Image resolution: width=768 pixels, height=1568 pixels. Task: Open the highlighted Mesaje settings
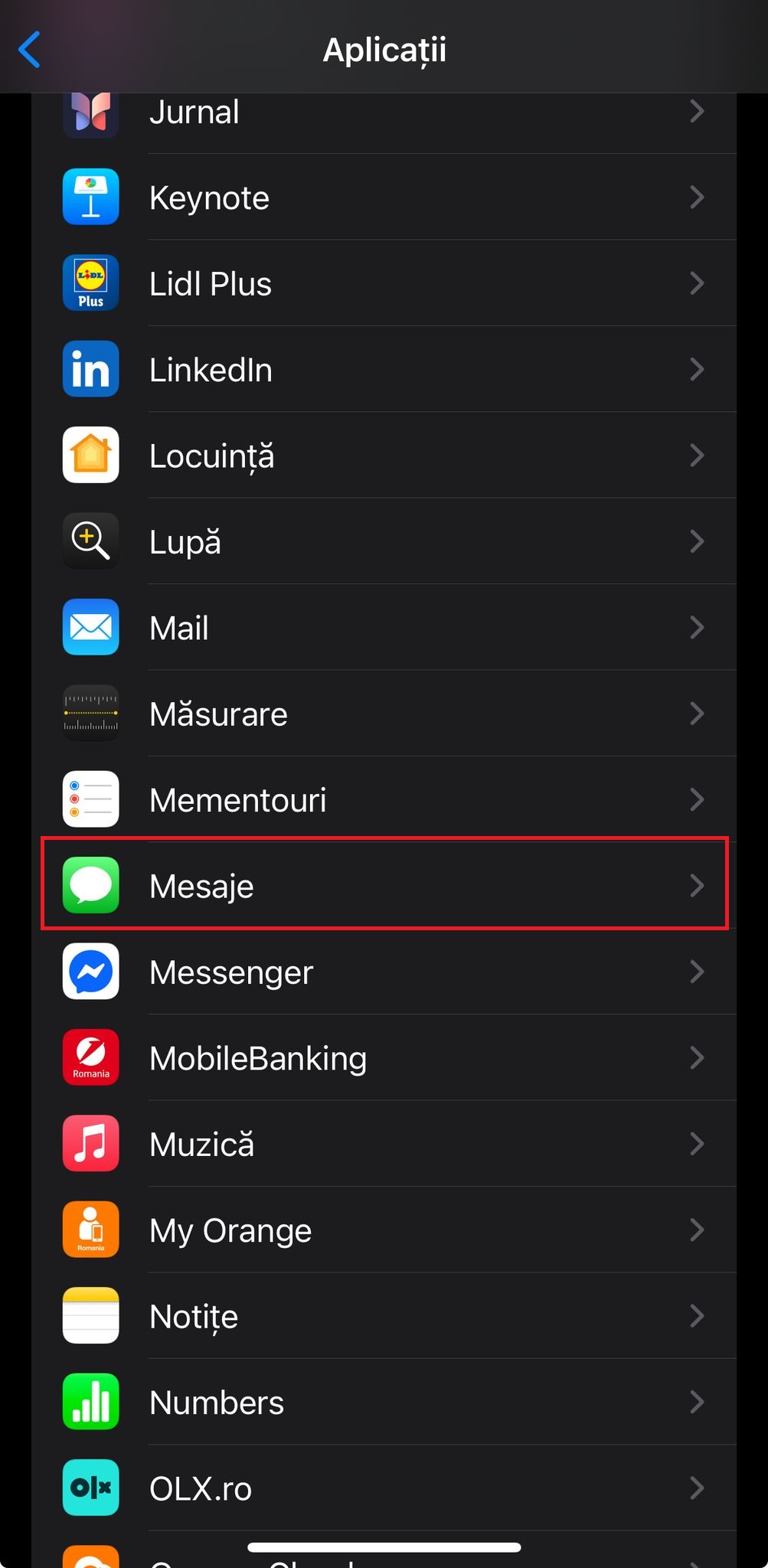tap(383, 886)
